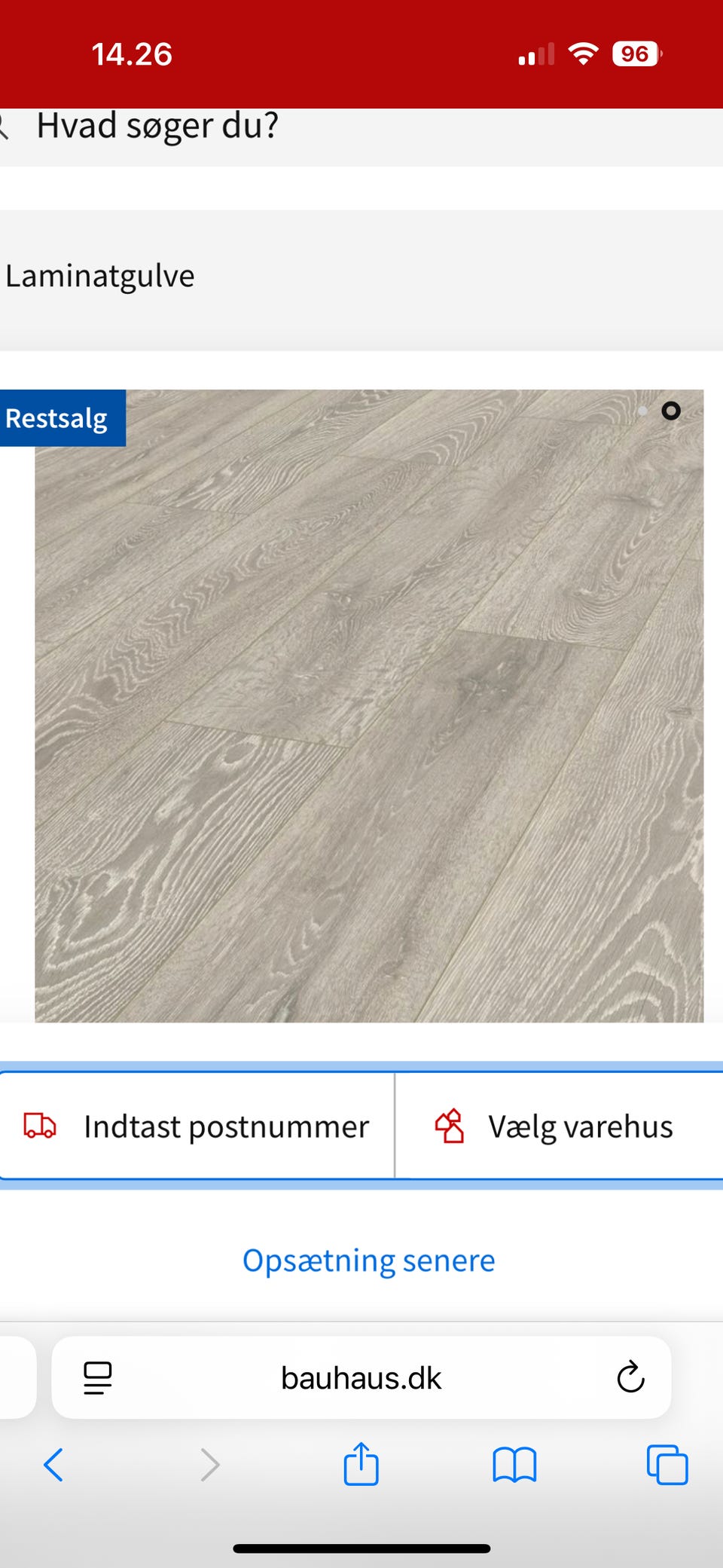Tap the search magnifier icon at top left
This screenshot has width=723, height=1568.
(6, 127)
